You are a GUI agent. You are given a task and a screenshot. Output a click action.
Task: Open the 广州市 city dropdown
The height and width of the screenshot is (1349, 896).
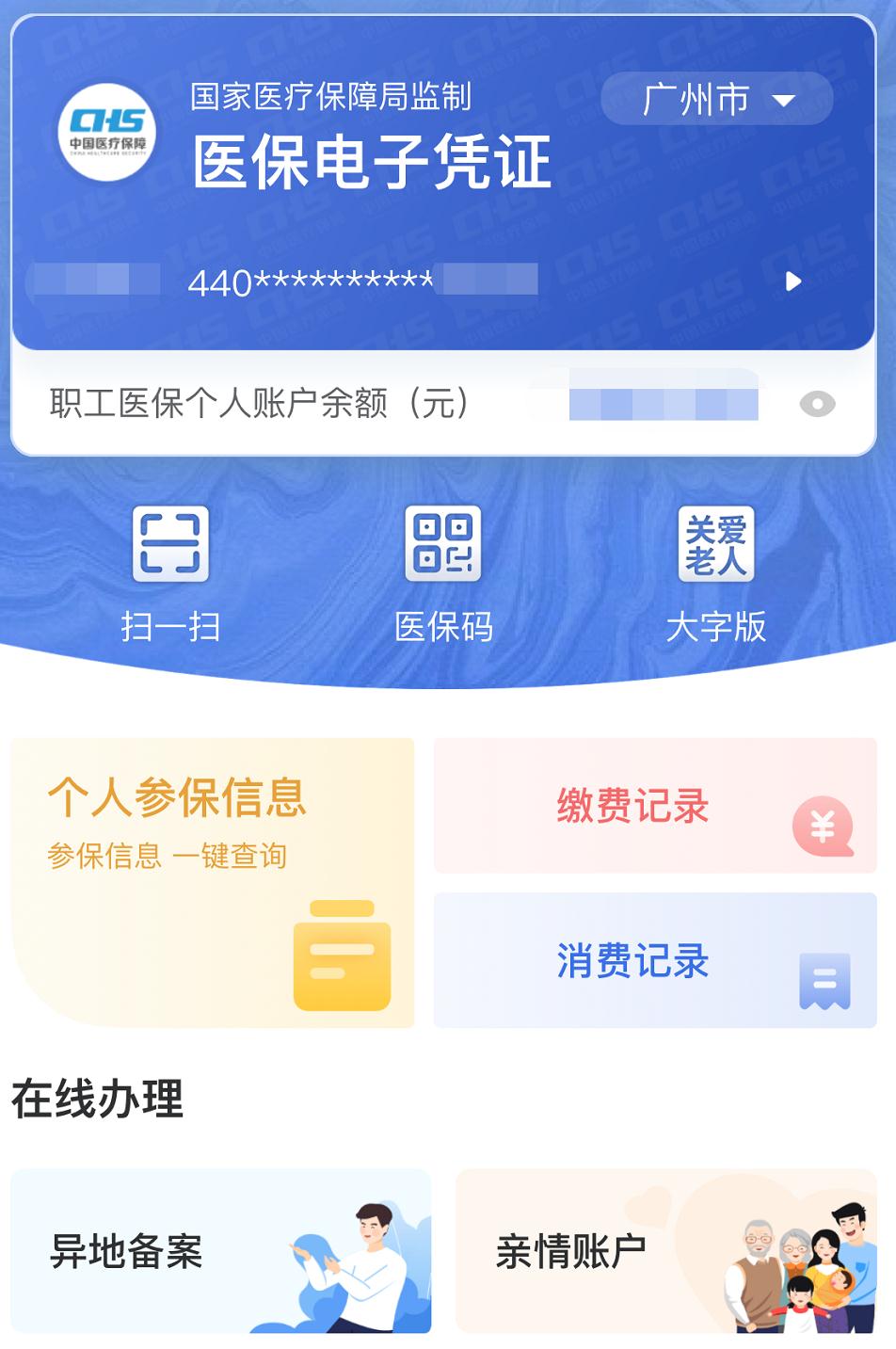(717, 99)
